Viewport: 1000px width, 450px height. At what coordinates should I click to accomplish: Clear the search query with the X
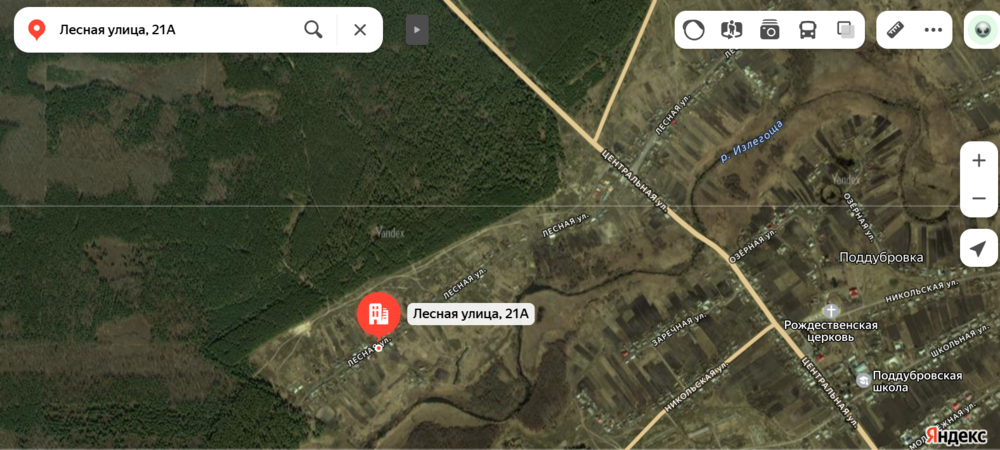pos(360,30)
